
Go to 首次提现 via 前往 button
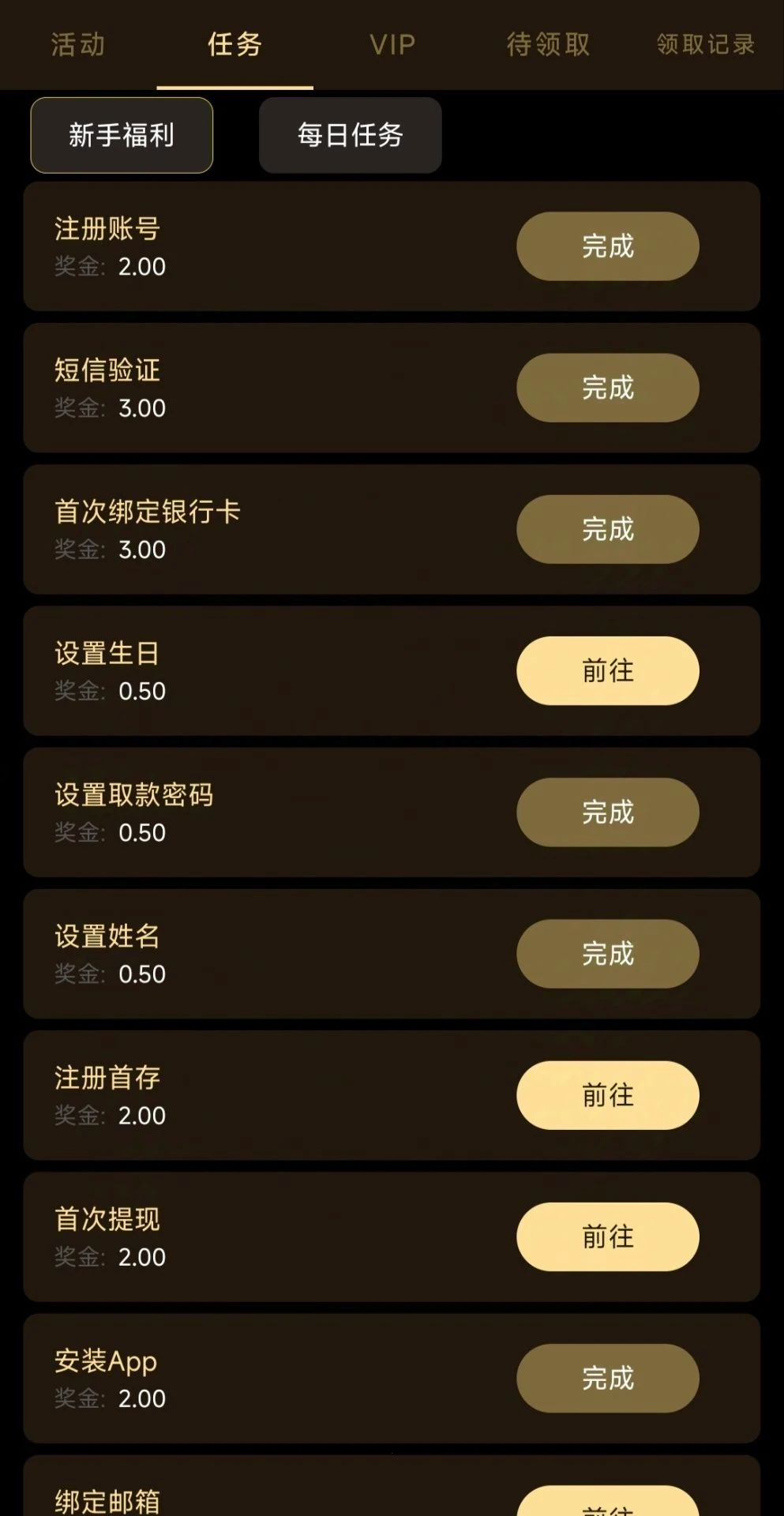(607, 1236)
